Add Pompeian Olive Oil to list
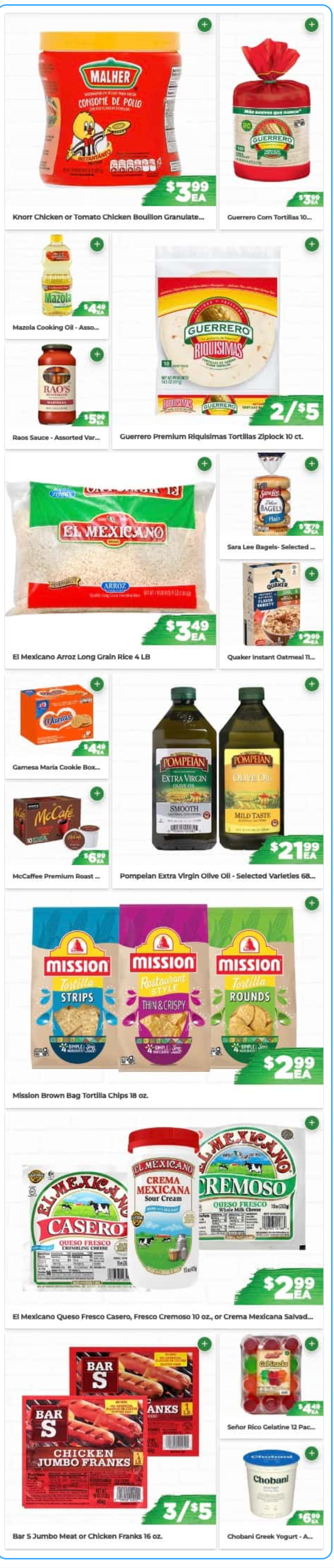 pyautogui.click(x=311, y=684)
